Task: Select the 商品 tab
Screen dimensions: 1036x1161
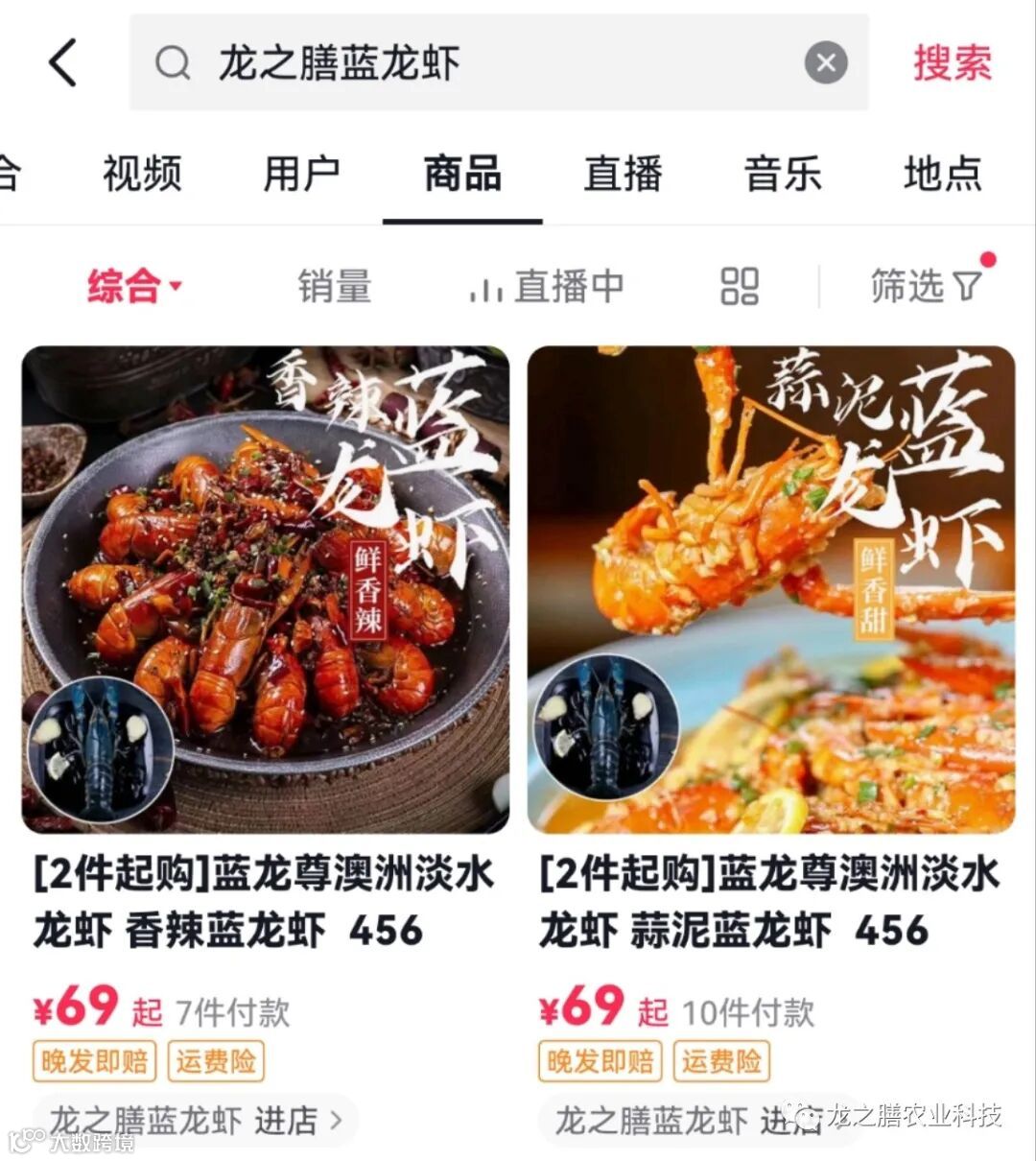Action: point(462,175)
